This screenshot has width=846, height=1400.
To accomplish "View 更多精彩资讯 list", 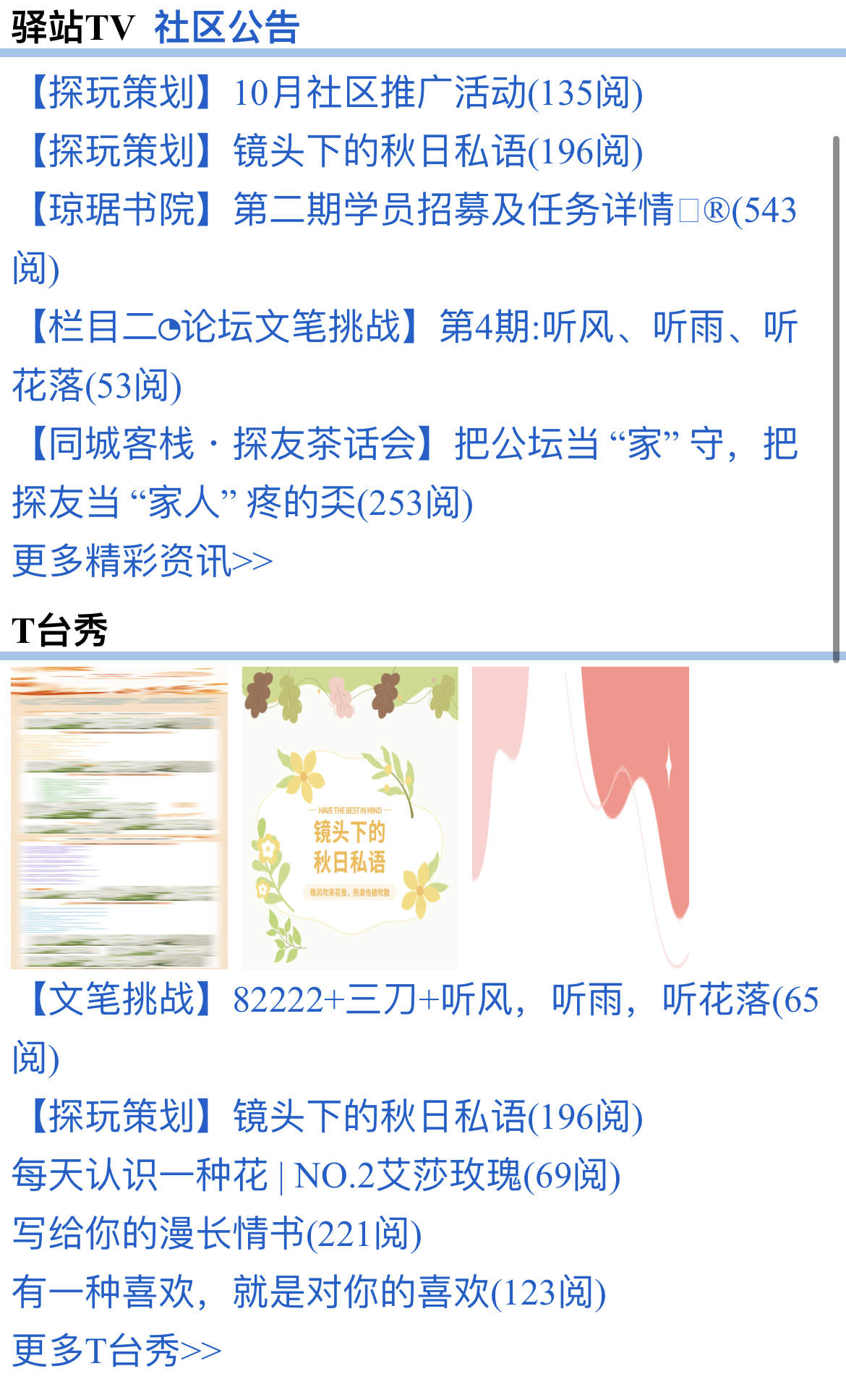I will (x=142, y=561).
